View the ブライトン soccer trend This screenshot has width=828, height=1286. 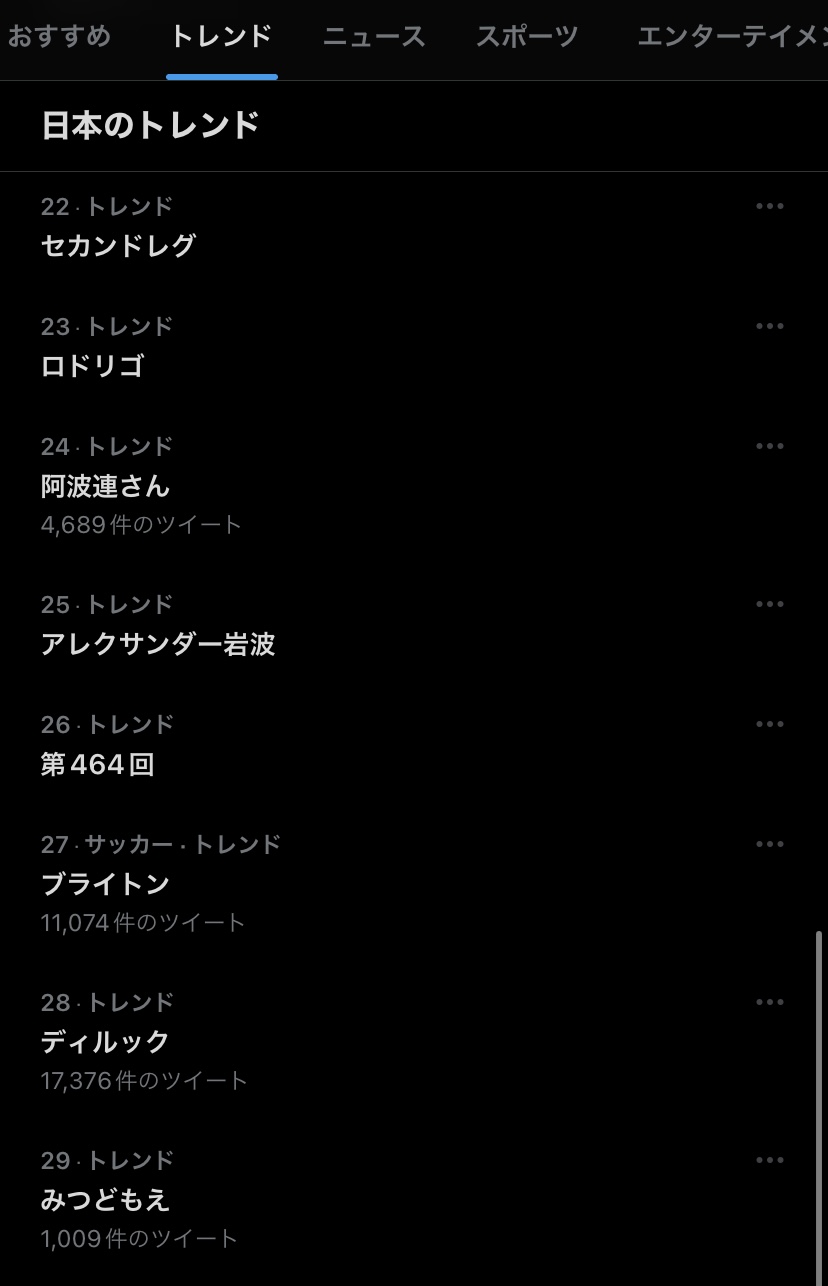tap(105, 884)
